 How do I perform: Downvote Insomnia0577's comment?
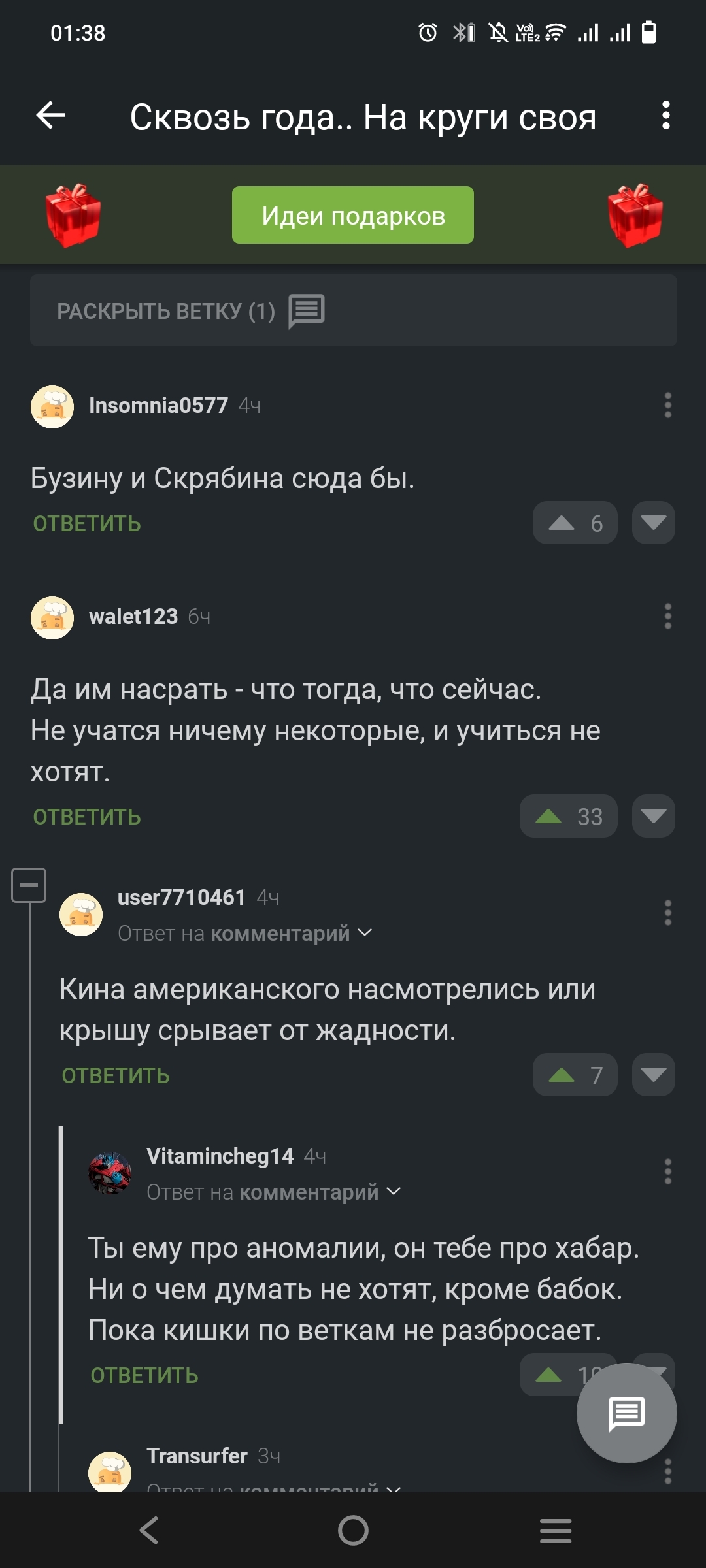coord(653,523)
